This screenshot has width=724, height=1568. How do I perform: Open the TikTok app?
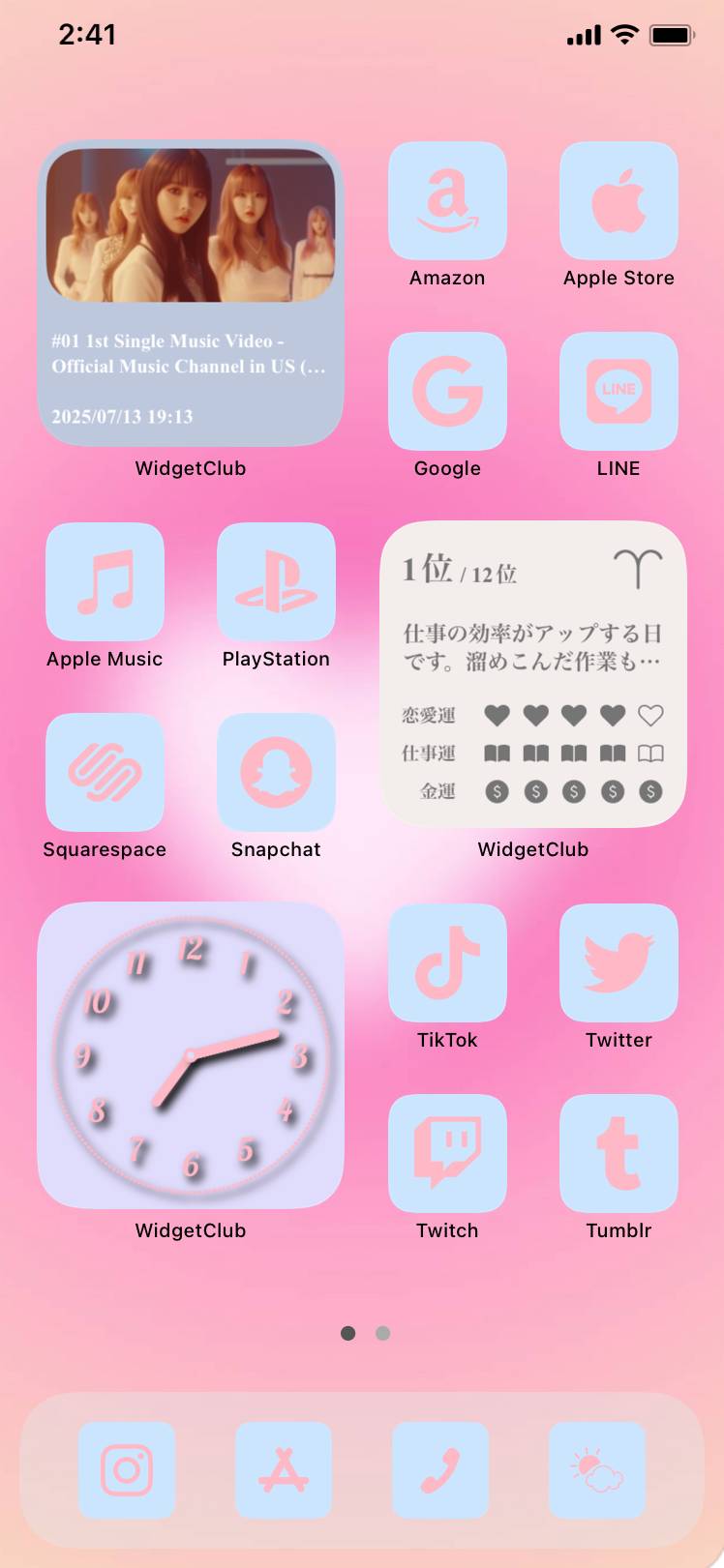click(447, 963)
